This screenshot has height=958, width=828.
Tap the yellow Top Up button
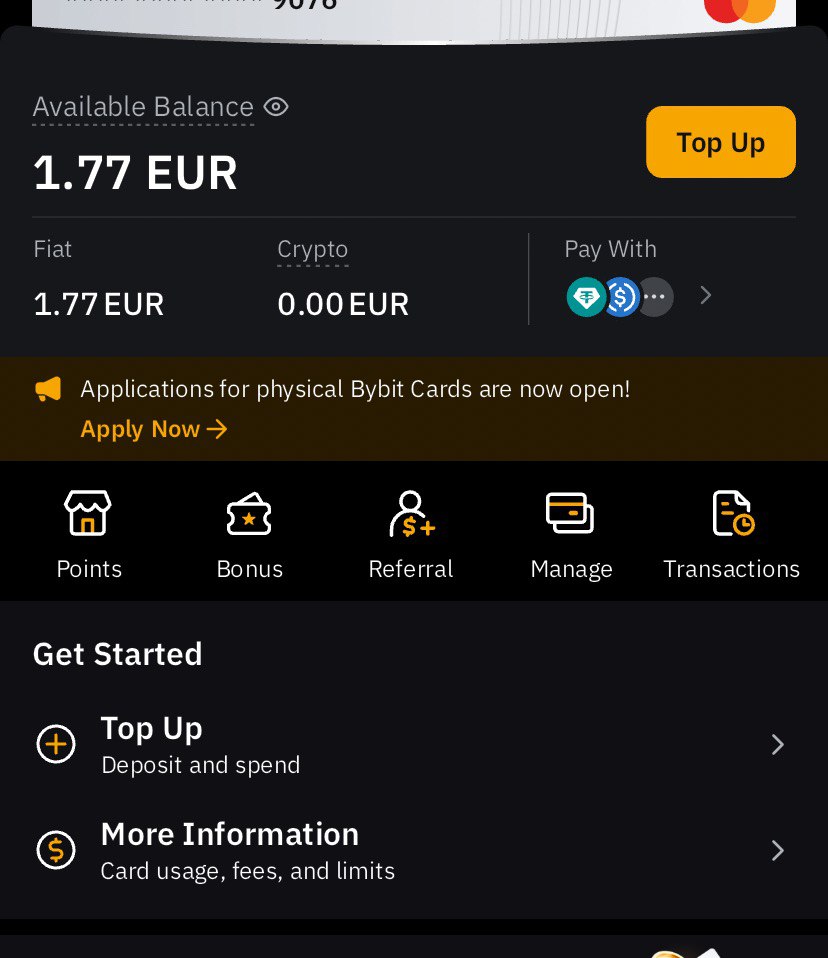coord(720,142)
